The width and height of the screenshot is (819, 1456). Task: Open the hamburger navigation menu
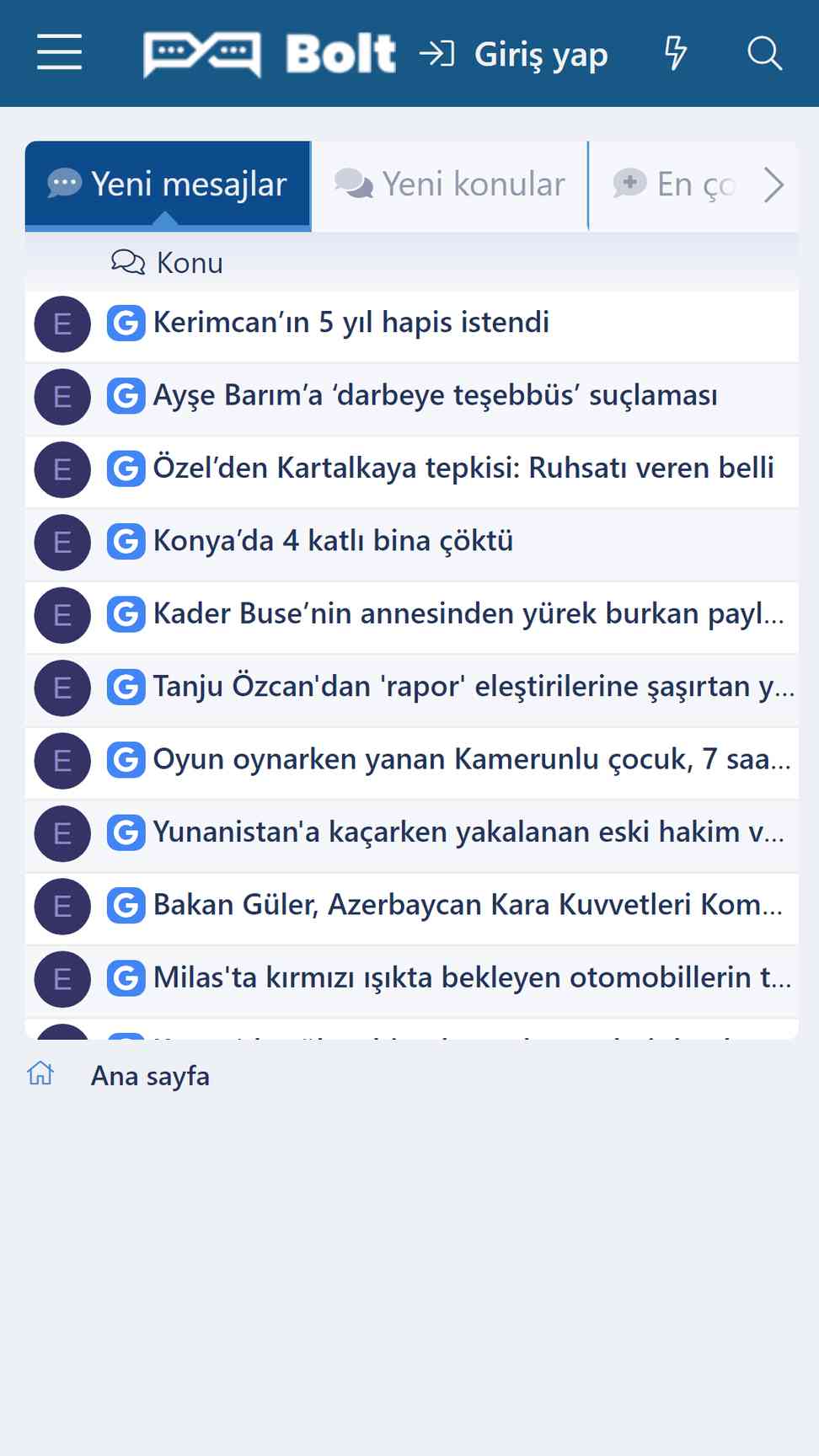point(59,52)
